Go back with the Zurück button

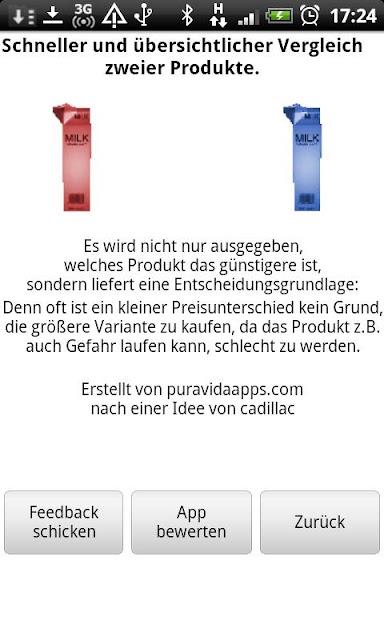(x=320, y=522)
